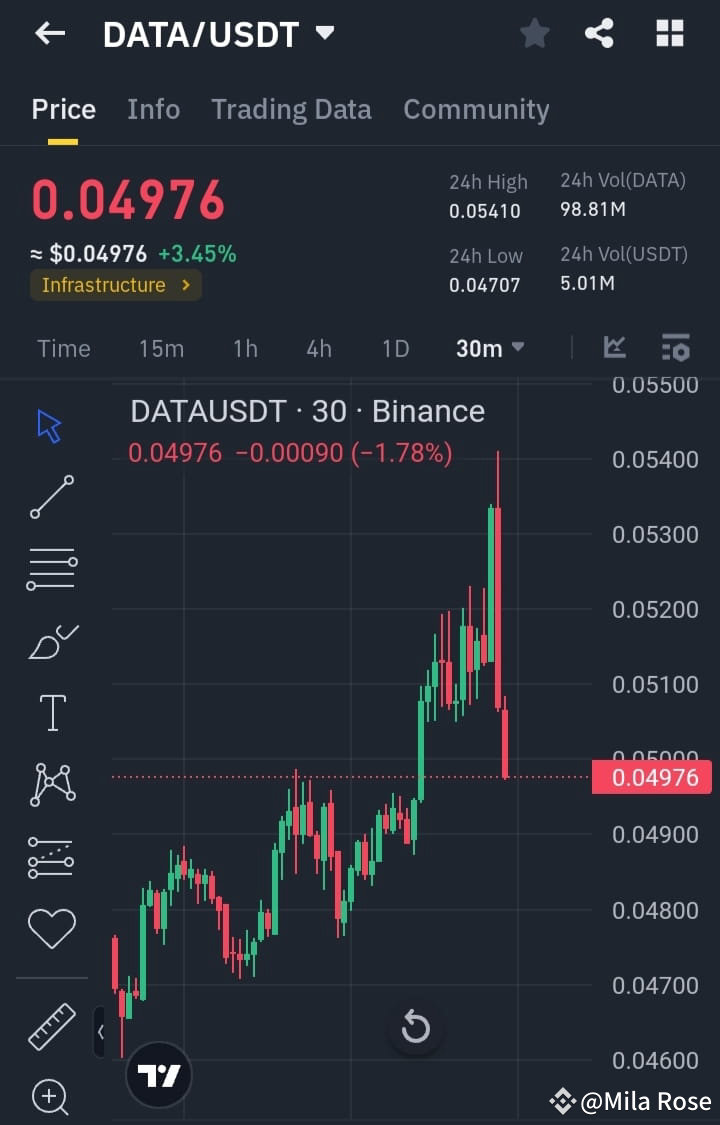Switch to the Trading Data tab
Viewport: 720px width, 1125px height.
point(291,109)
